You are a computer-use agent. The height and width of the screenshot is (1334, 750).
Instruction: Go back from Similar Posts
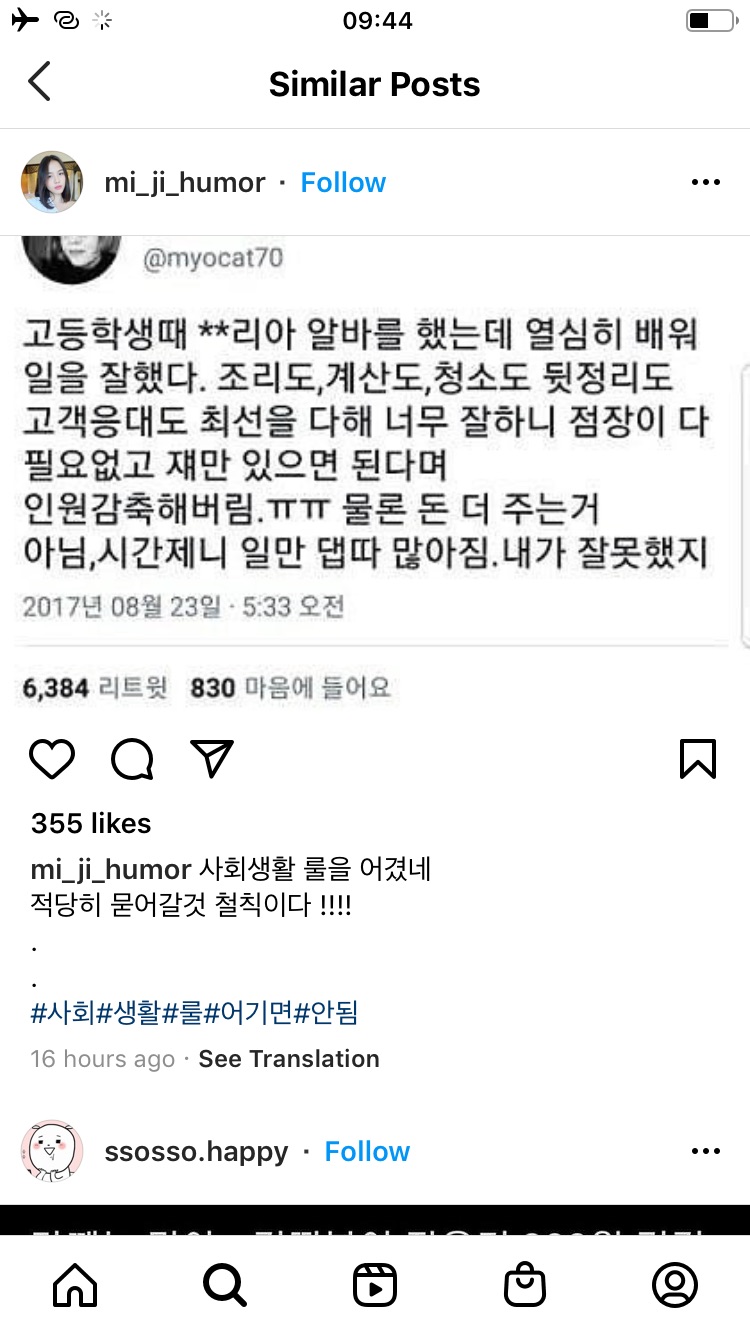tap(39, 83)
